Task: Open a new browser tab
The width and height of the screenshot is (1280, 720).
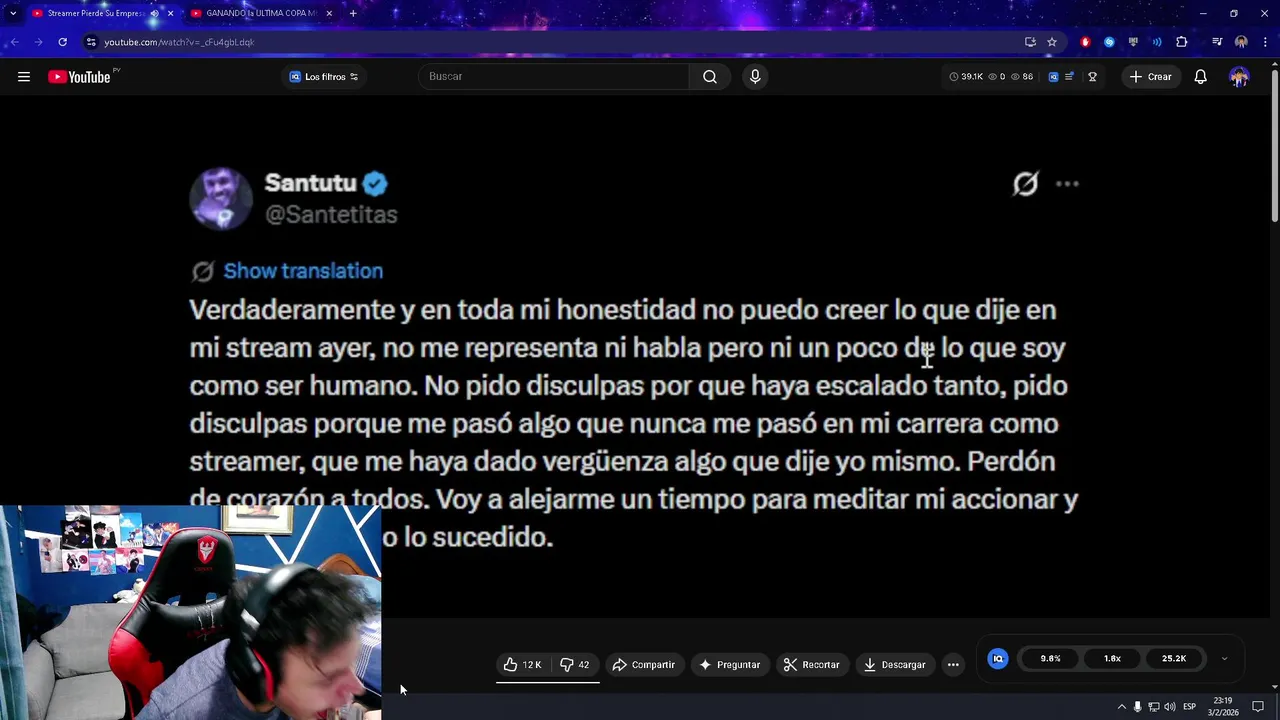Action: (353, 13)
